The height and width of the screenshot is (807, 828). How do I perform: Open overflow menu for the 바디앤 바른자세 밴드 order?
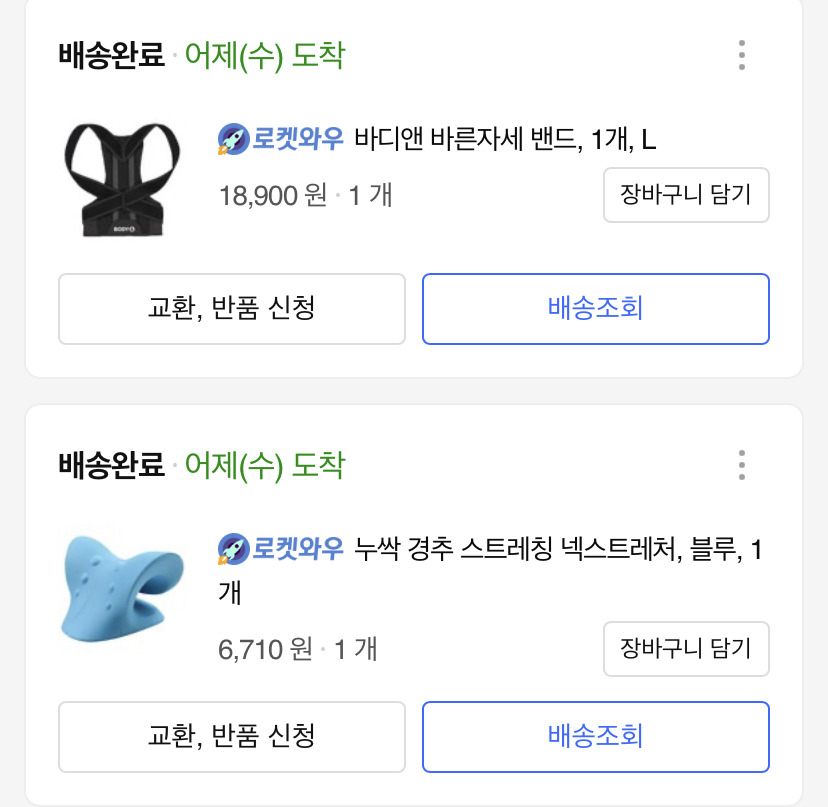[x=741, y=55]
